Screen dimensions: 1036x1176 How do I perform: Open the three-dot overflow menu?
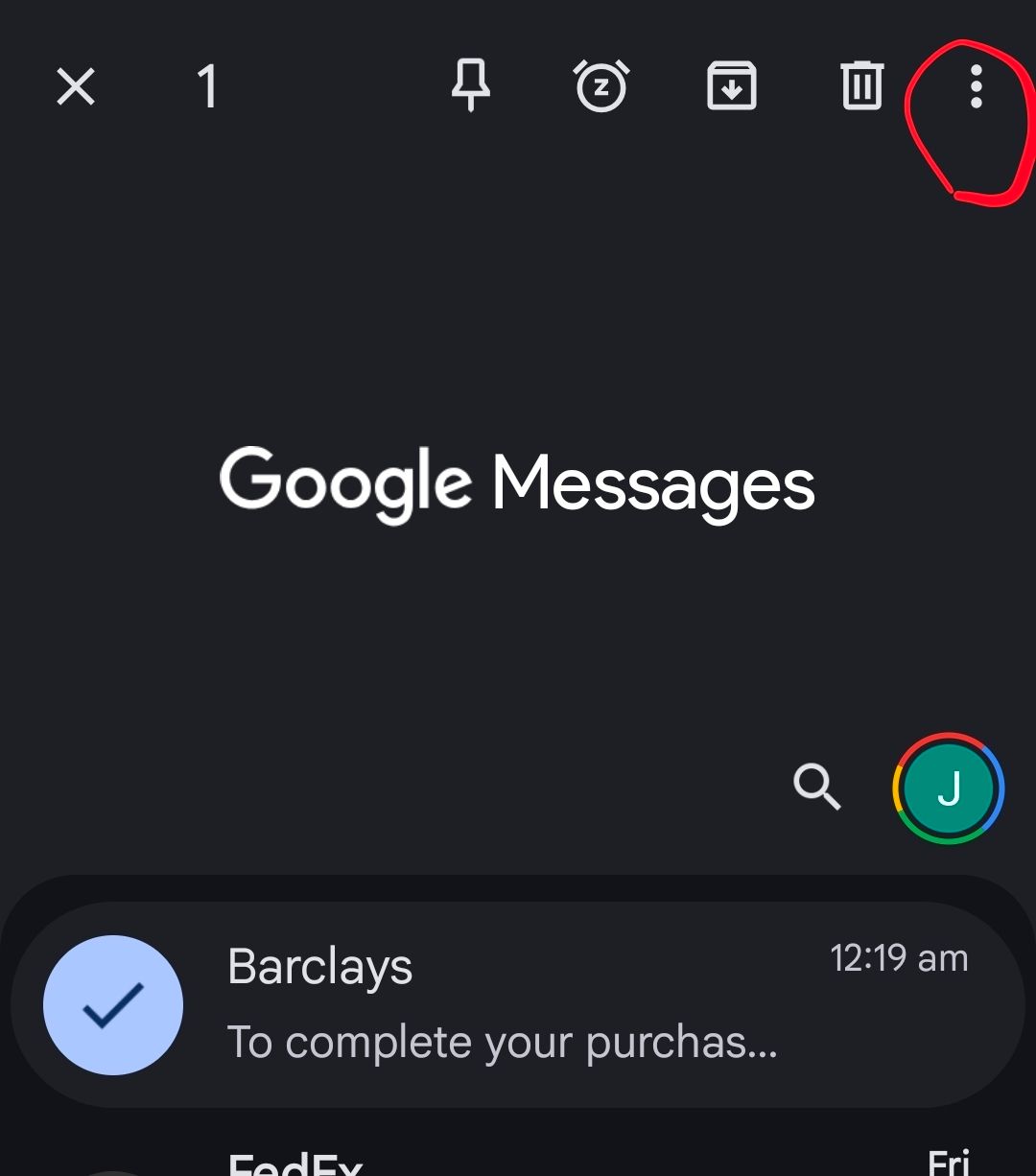[x=976, y=87]
